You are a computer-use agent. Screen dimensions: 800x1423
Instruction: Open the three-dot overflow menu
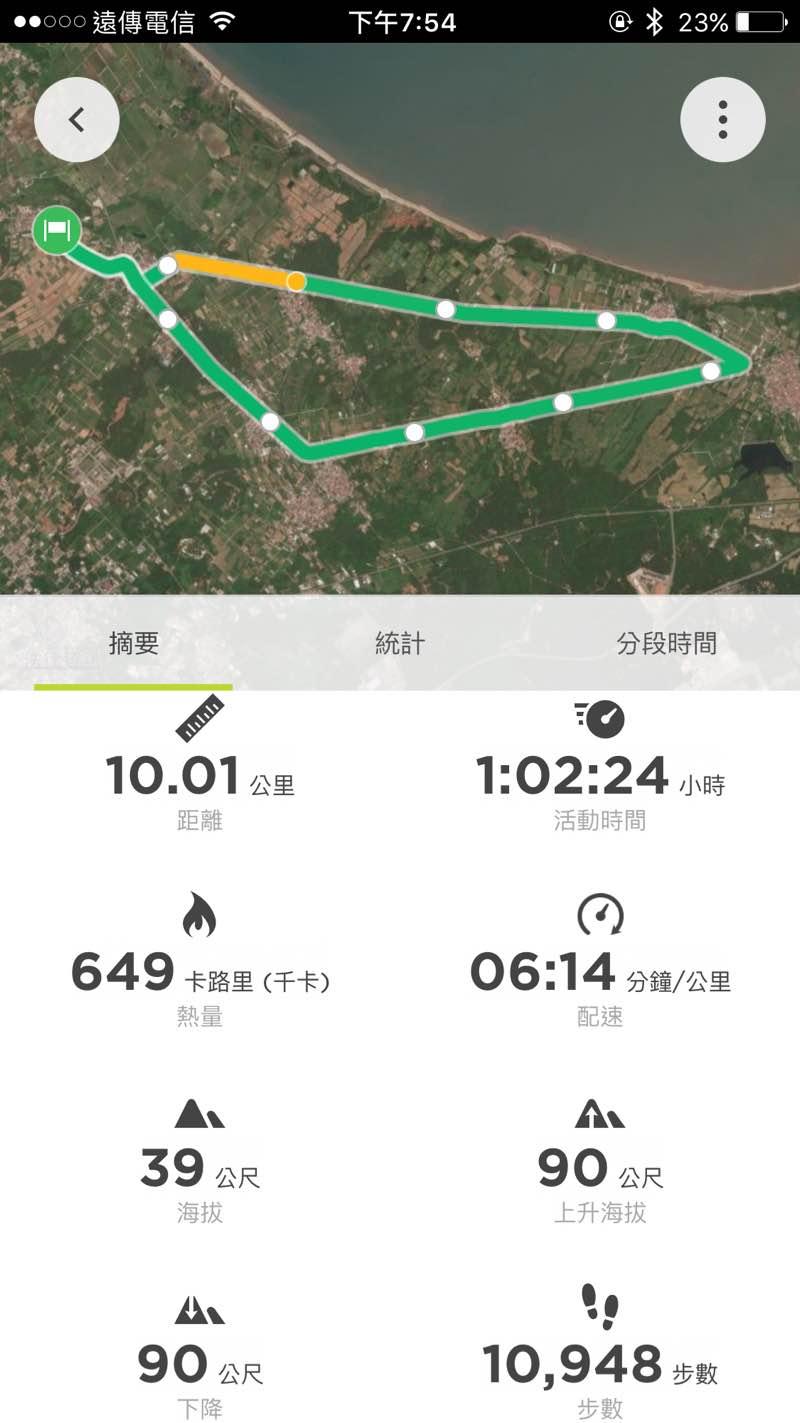722,120
